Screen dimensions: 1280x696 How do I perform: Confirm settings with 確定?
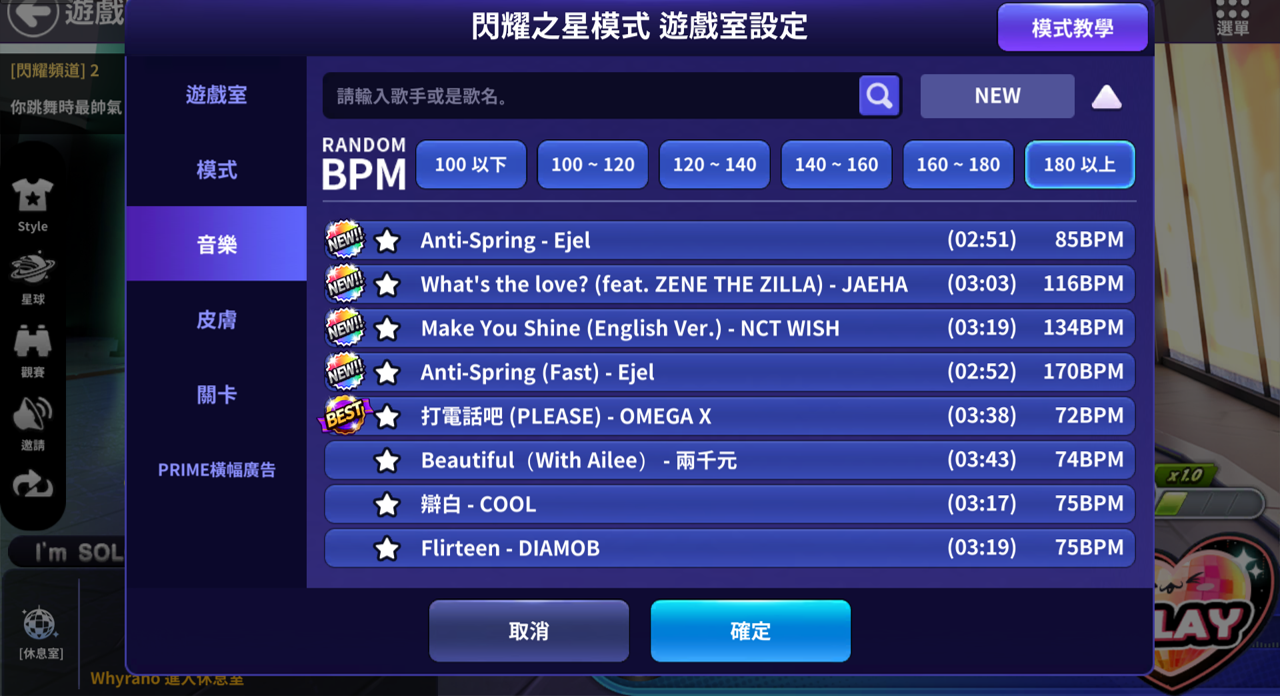point(750,631)
